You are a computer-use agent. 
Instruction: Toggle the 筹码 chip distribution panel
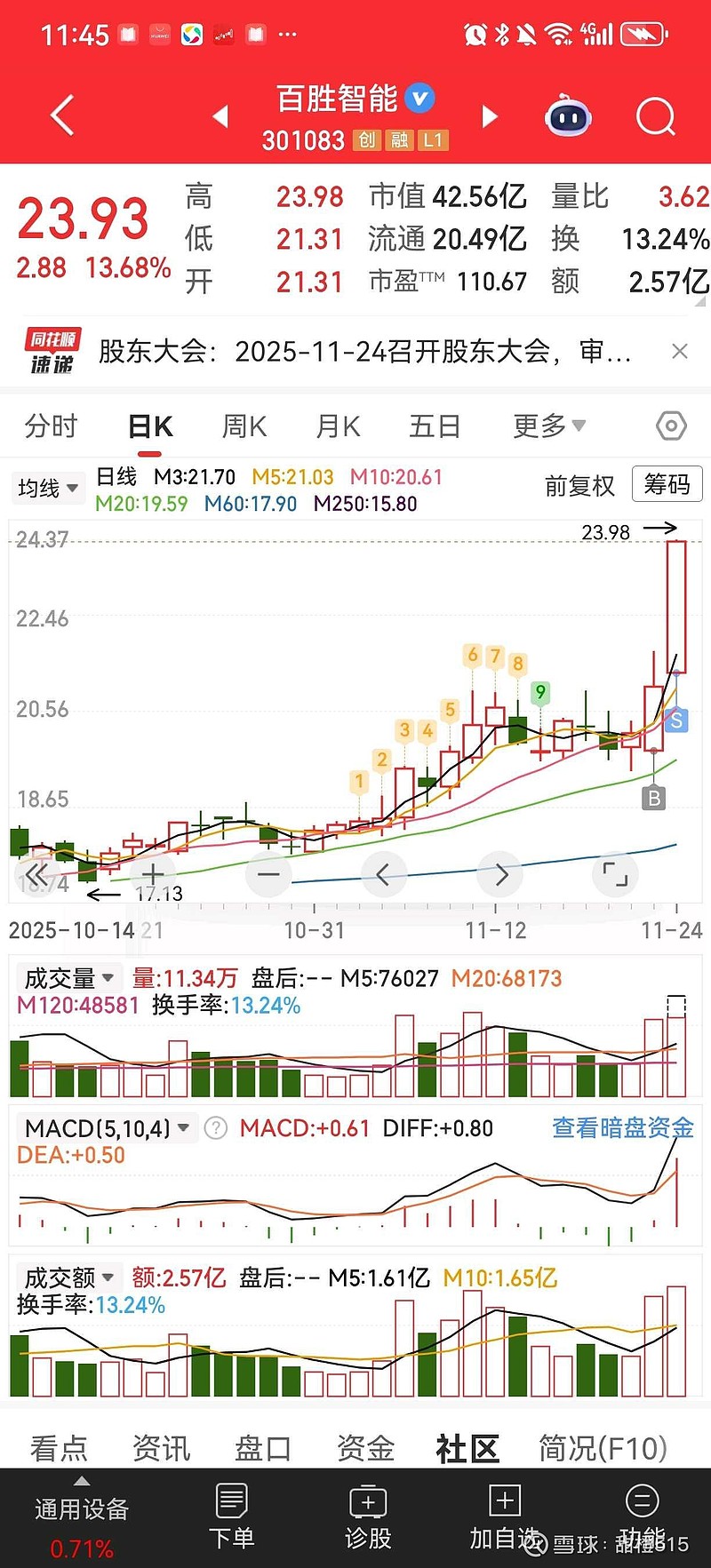tap(667, 484)
